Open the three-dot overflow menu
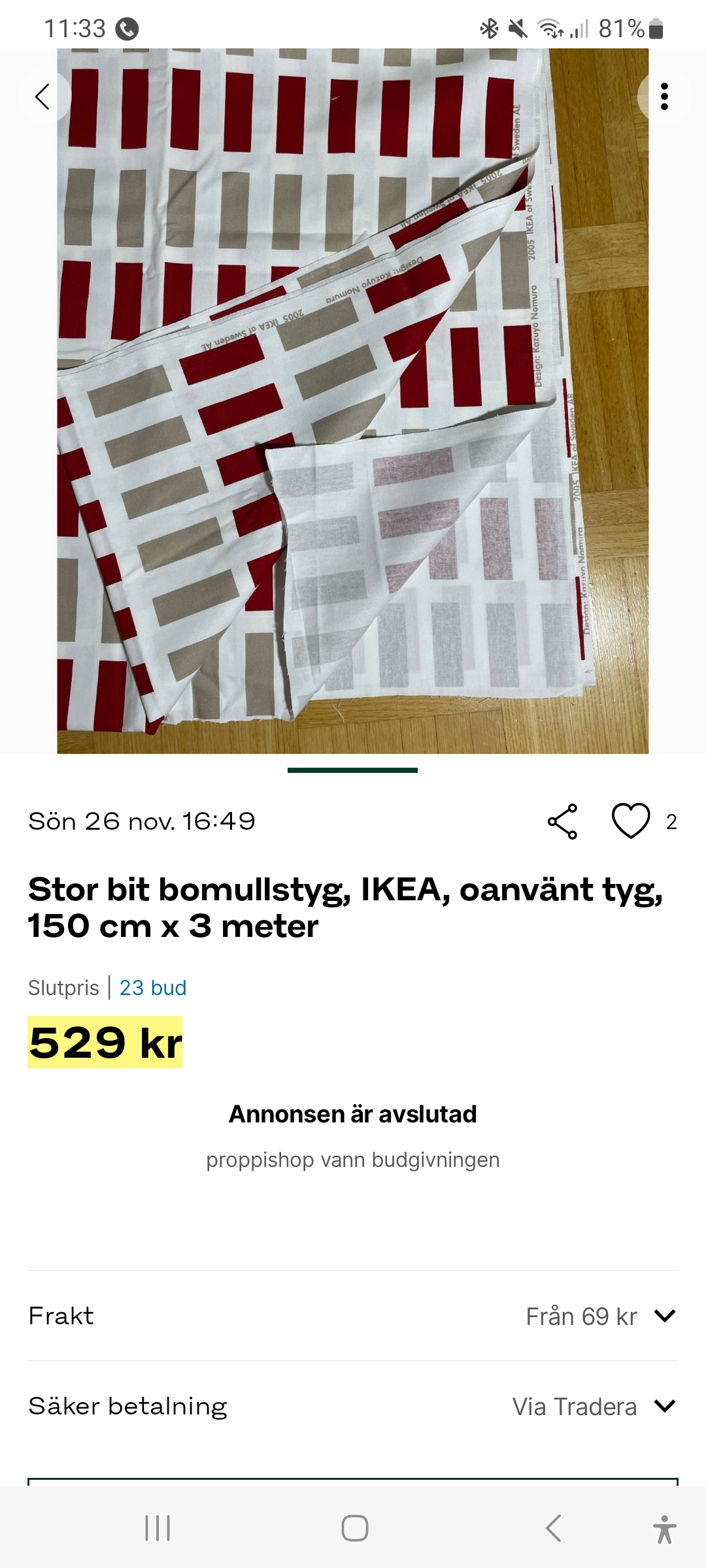This screenshot has width=706, height=1568. (x=664, y=97)
